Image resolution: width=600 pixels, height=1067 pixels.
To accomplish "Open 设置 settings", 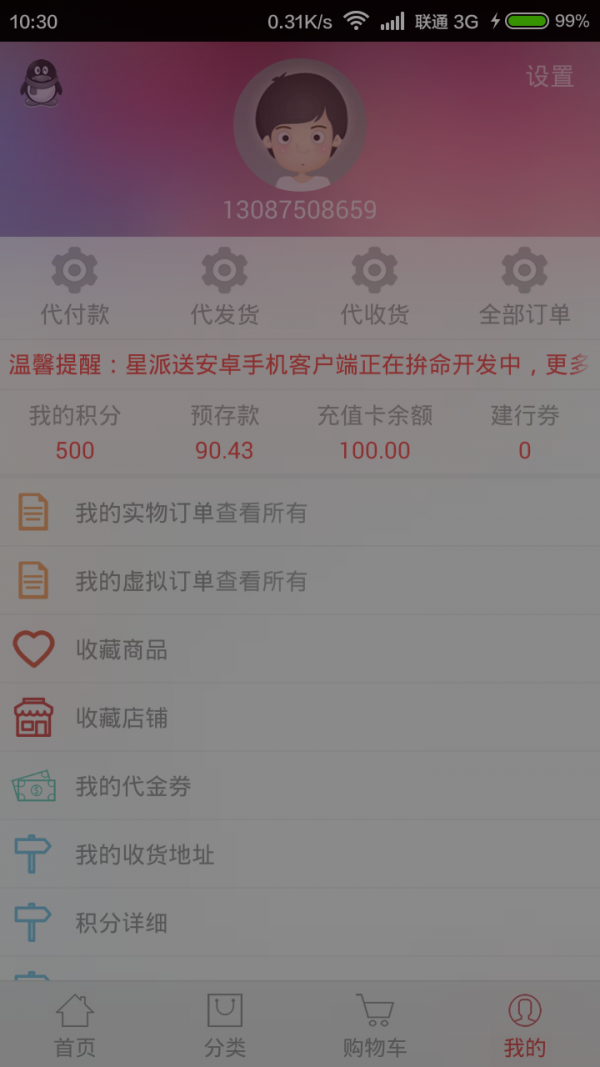I will (549, 77).
